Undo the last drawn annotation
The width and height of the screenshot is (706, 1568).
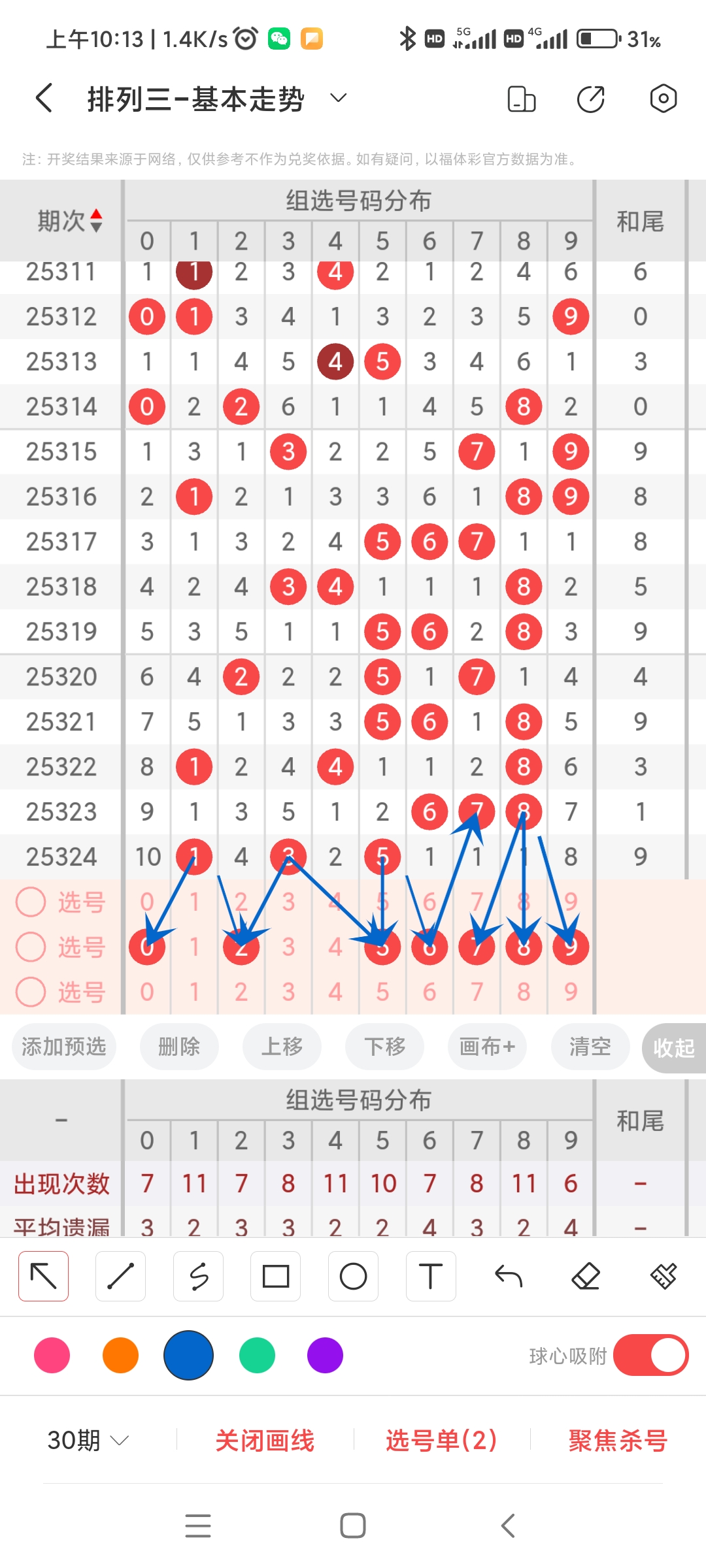point(509,1275)
